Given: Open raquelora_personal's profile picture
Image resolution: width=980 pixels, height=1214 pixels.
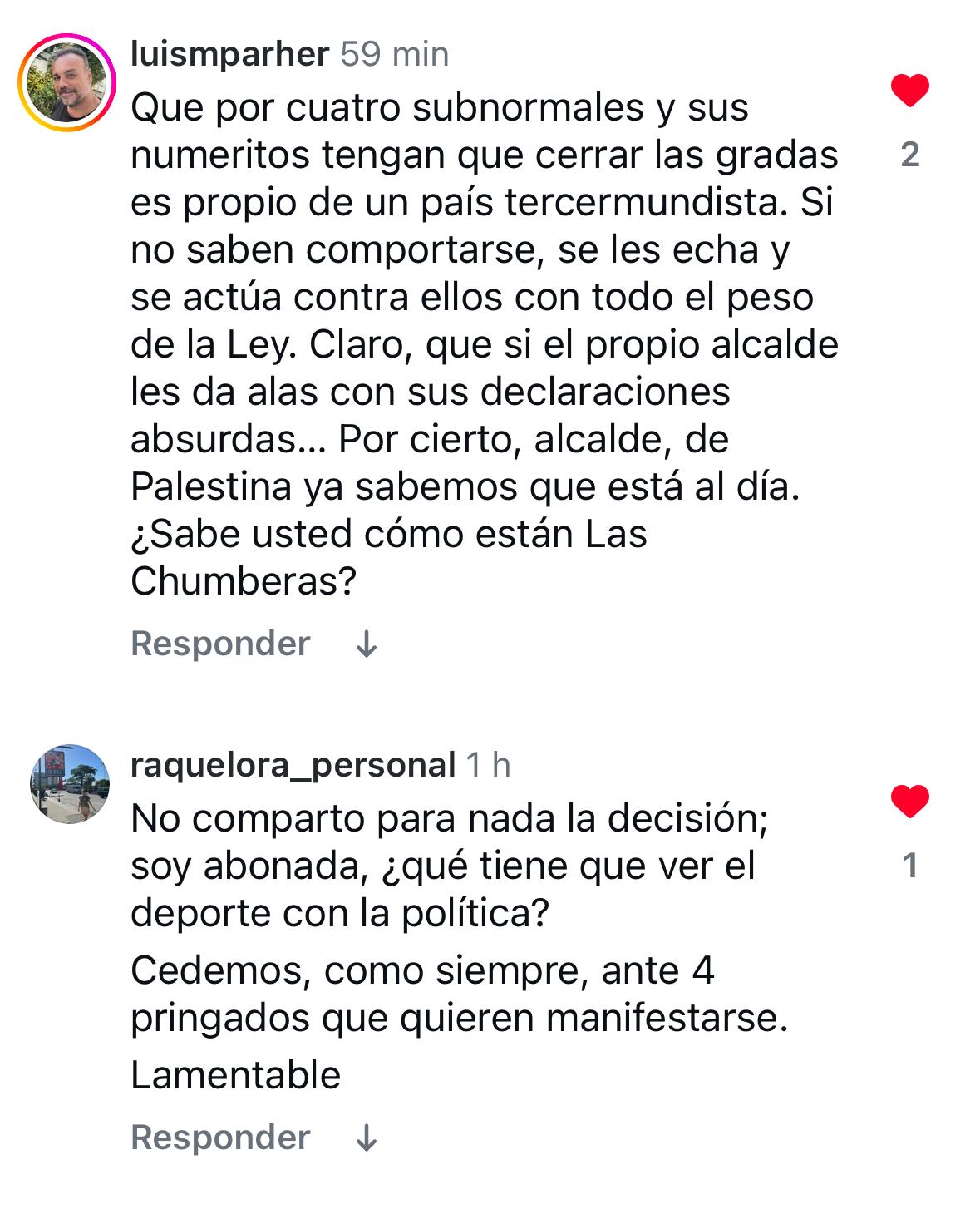Looking at the screenshot, I should click(70, 784).
